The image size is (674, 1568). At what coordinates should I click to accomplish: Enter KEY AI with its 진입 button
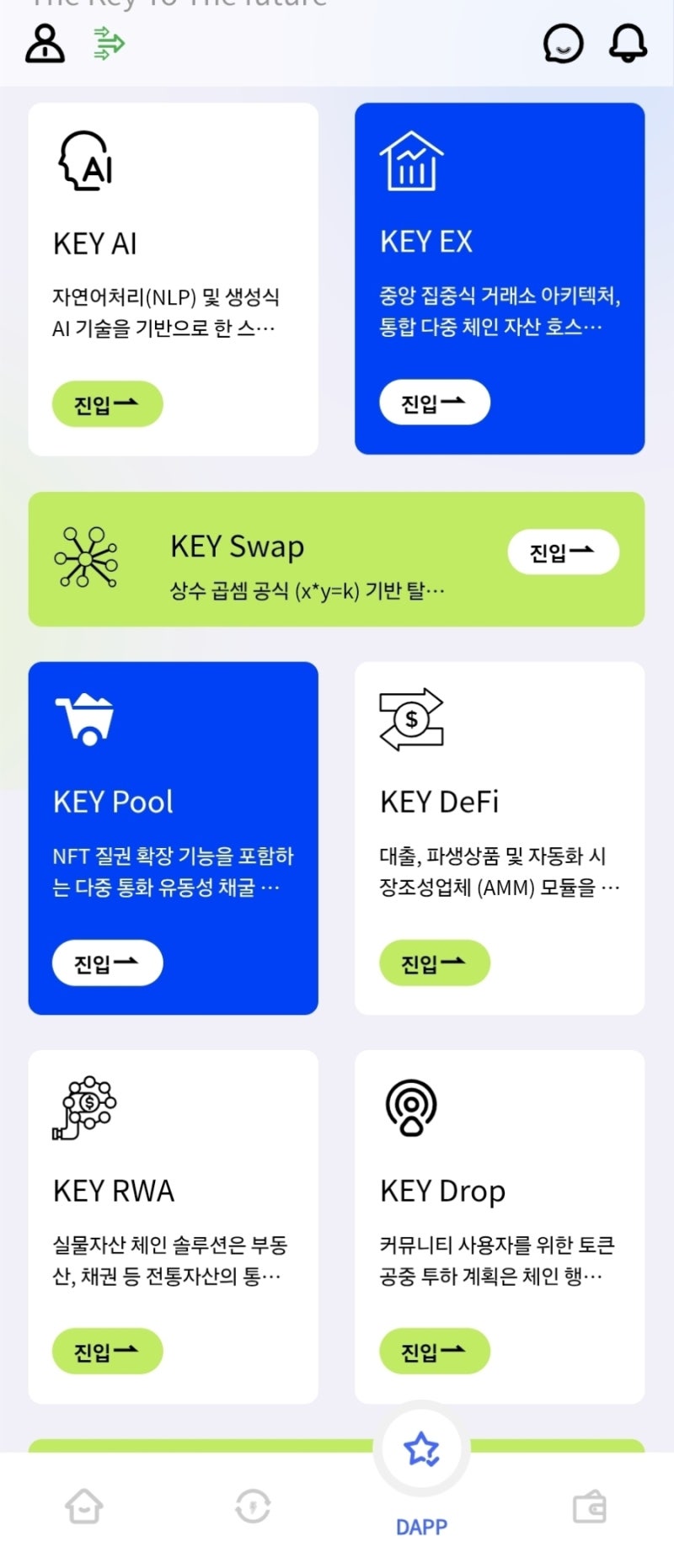pyautogui.click(x=107, y=404)
